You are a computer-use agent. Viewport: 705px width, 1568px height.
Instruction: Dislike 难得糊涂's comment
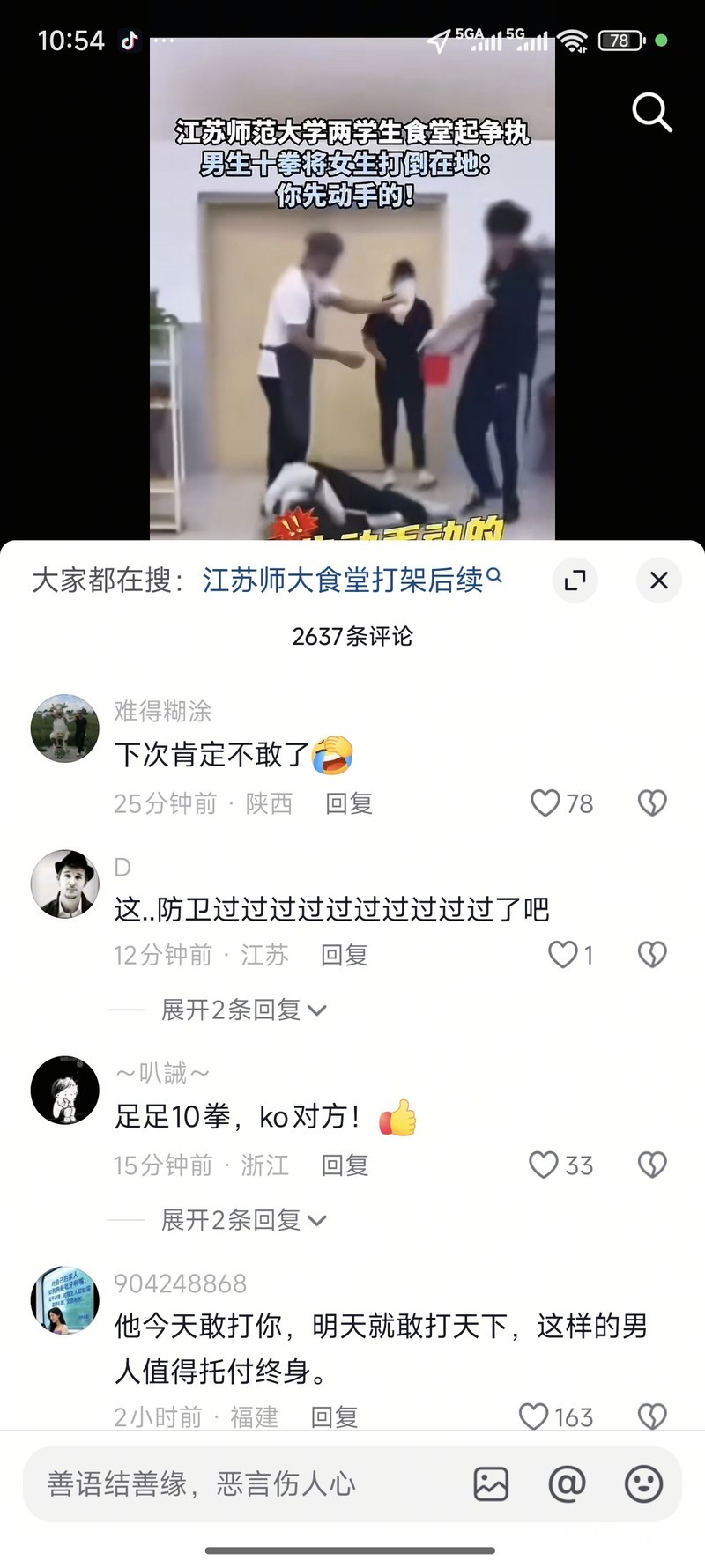click(651, 802)
